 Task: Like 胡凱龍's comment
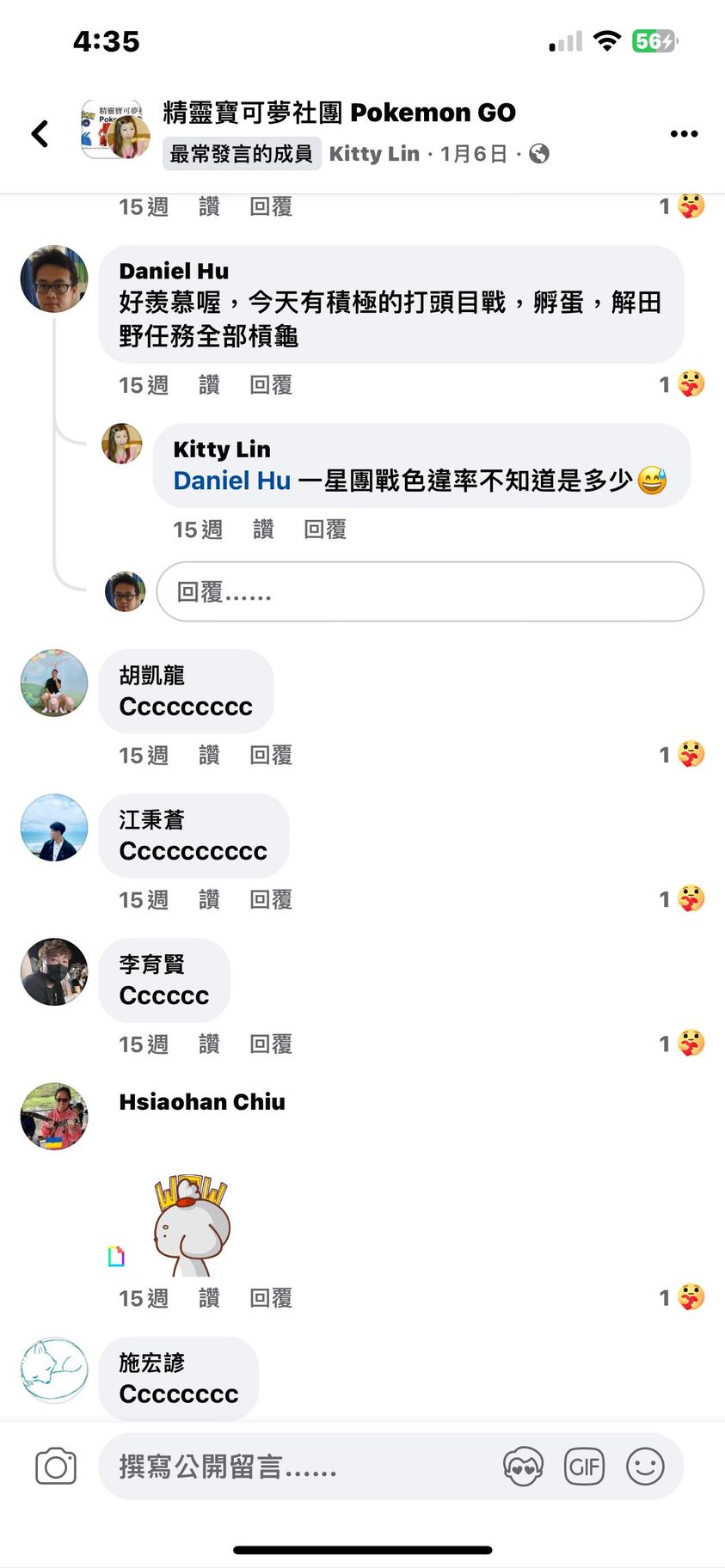point(209,755)
